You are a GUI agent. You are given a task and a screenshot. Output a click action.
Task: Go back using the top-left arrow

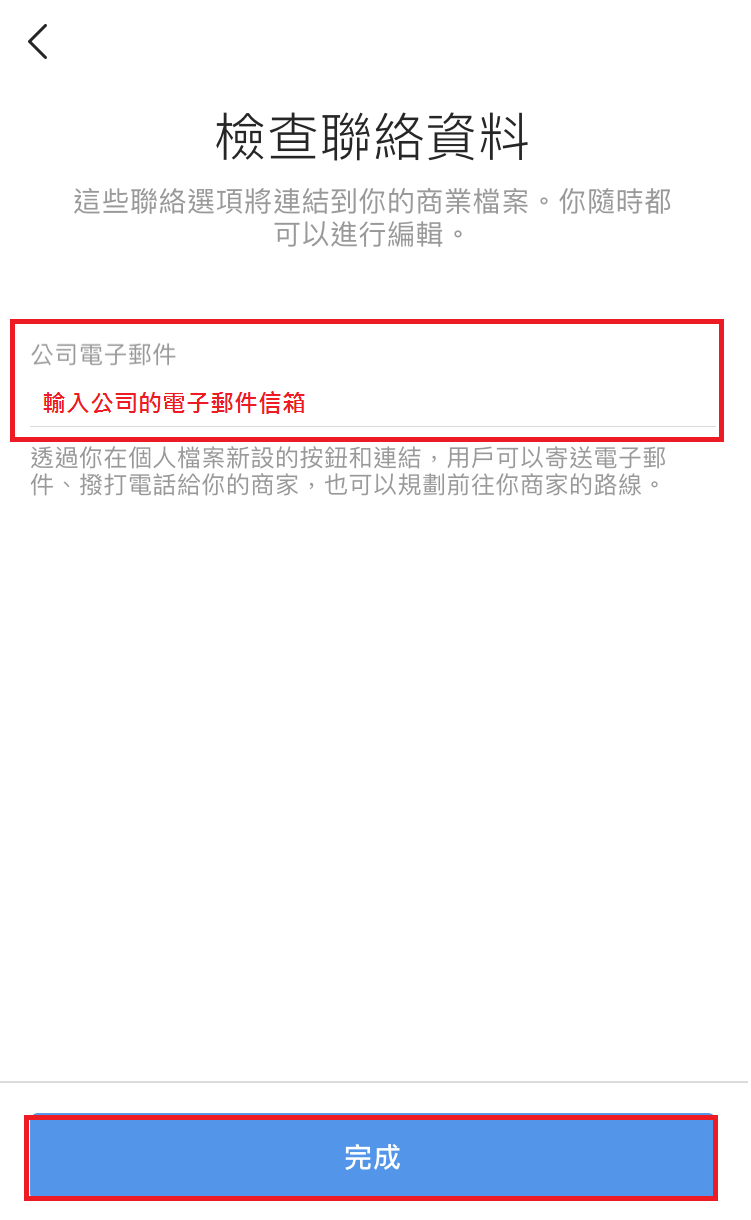(38, 42)
